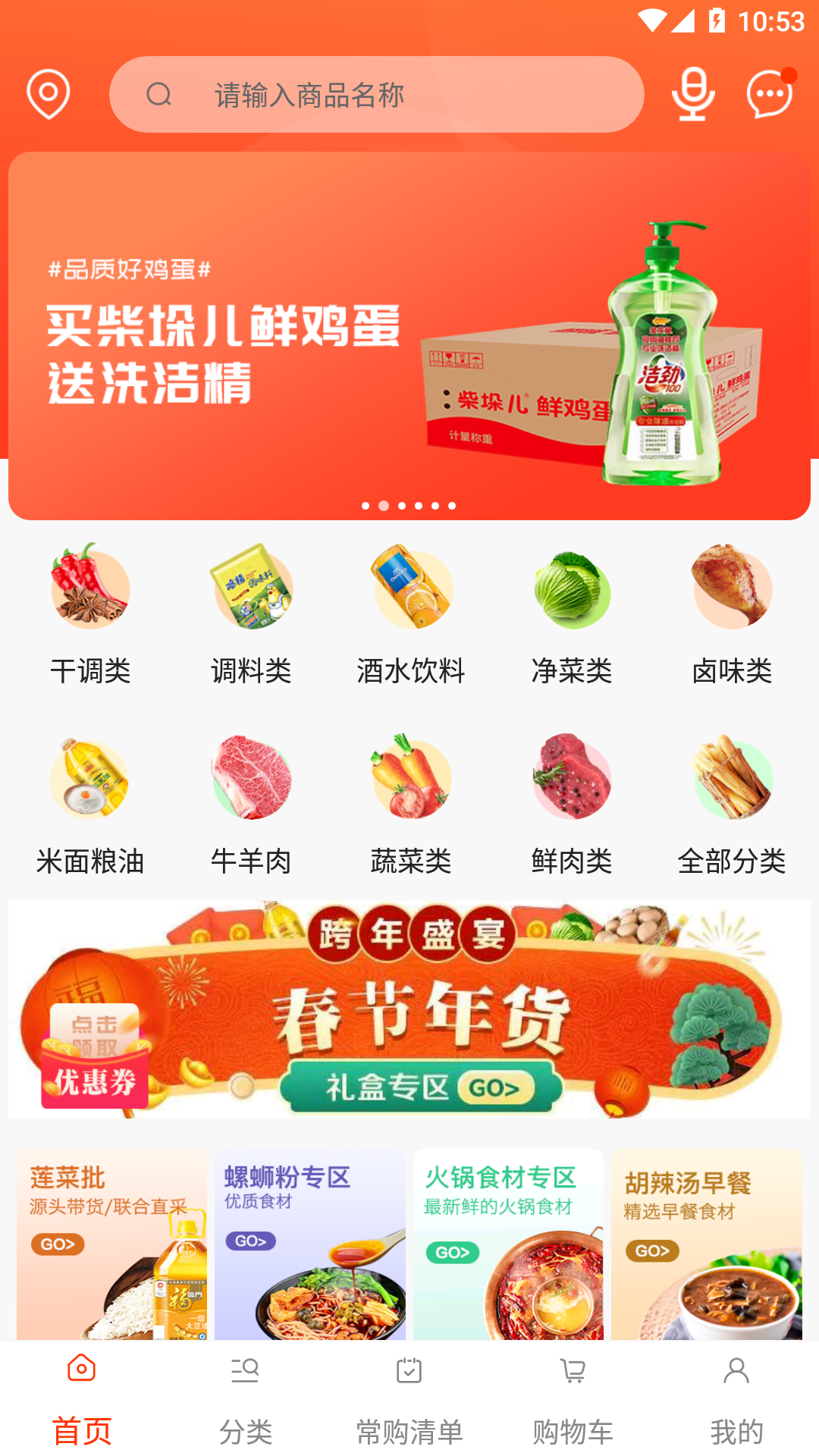Viewport: 819px width, 1456px height.
Task: Open the location pin icon
Action: tap(49, 94)
